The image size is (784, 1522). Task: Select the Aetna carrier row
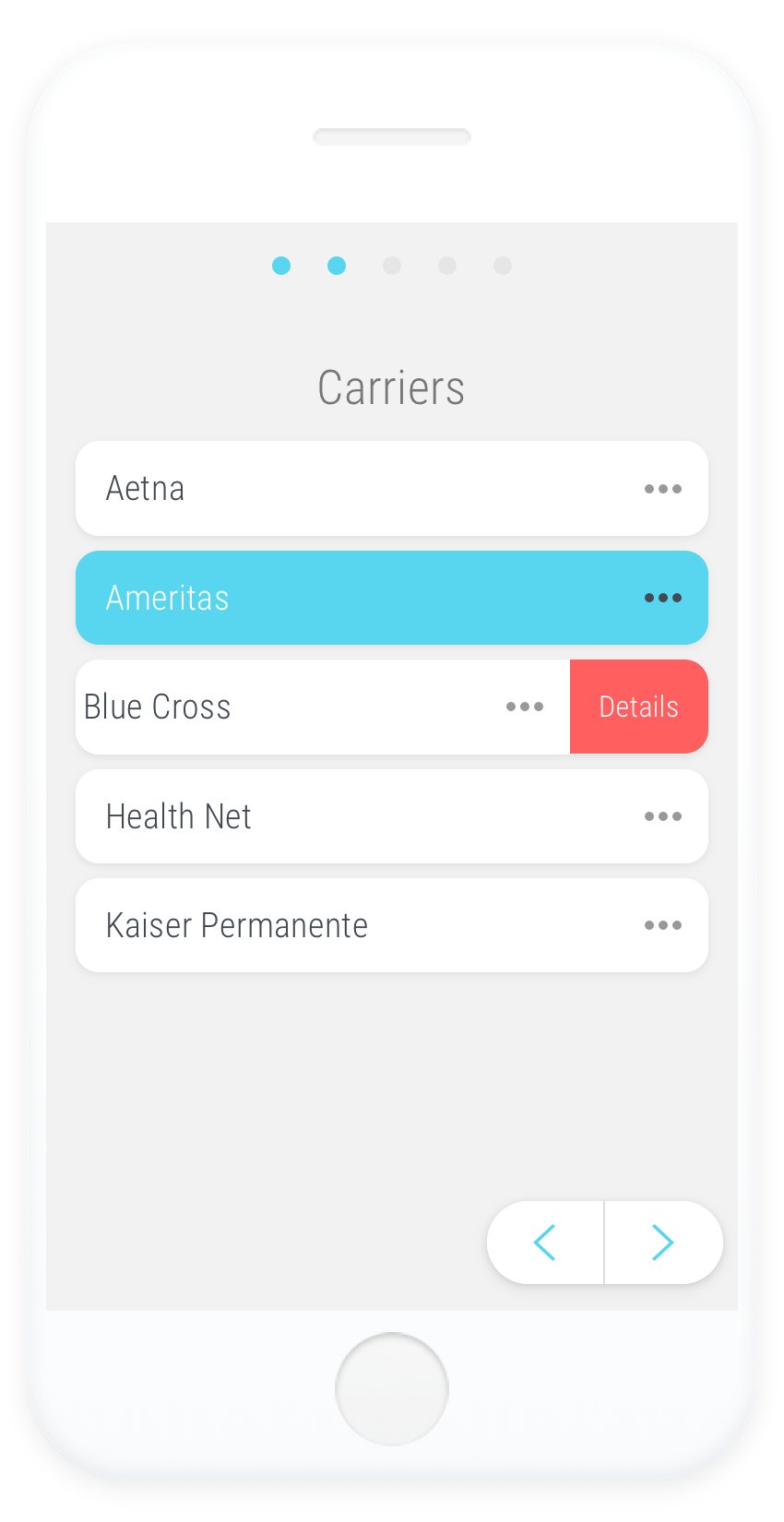coord(392,489)
